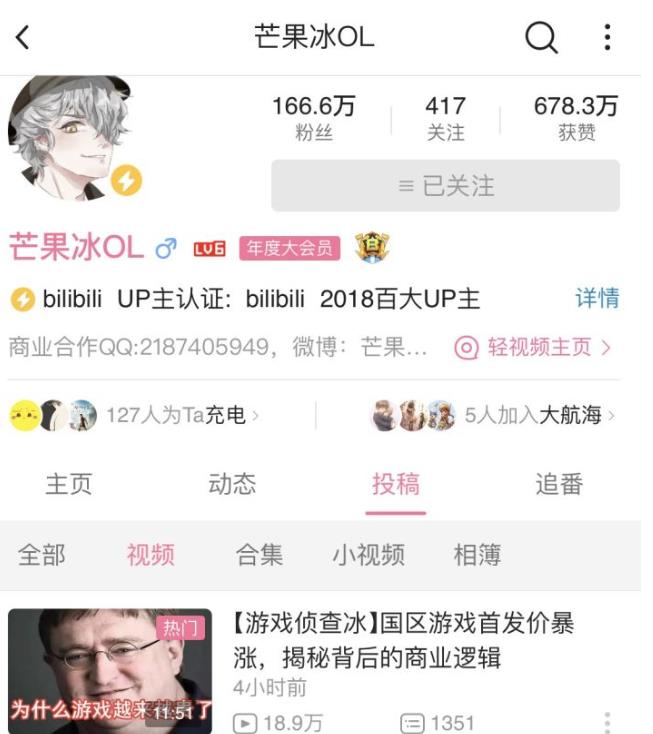Search within this uploader's space

tap(541, 38)
